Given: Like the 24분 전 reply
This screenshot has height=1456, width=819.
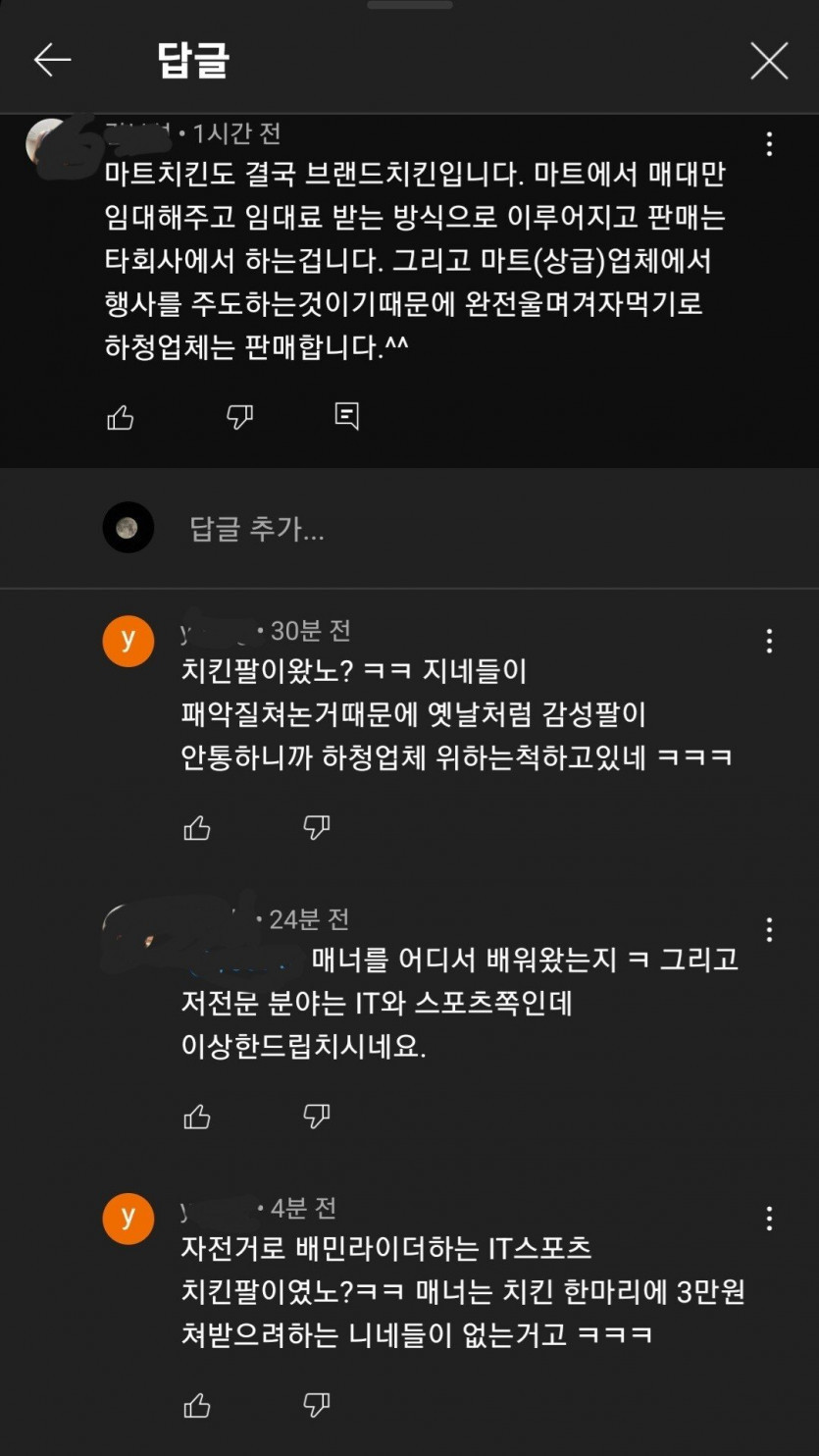Looking at the screenshot, I should [x=197, y=1117].
